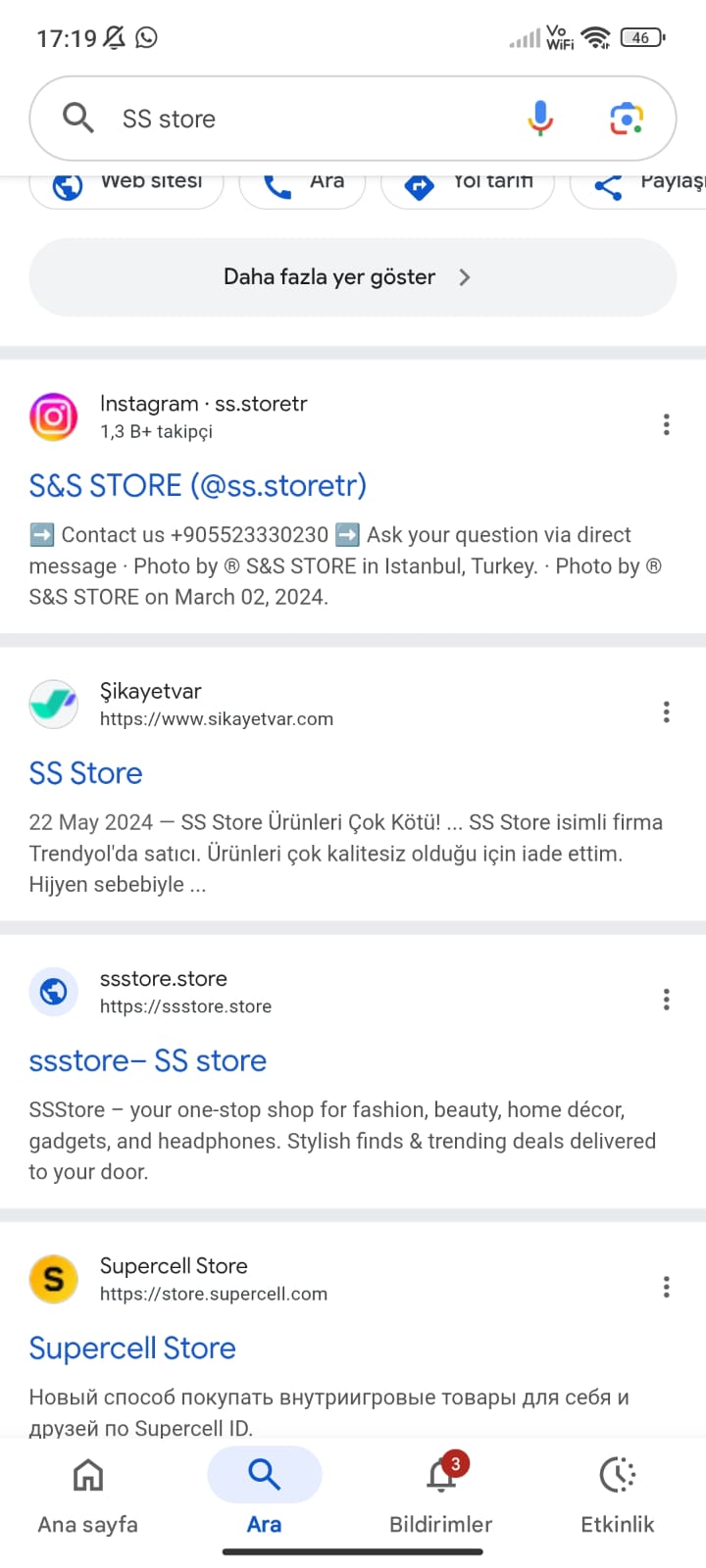Open the ssstore– SS store result
The height and width of the screenshot is (1568, 706).
147,1060
